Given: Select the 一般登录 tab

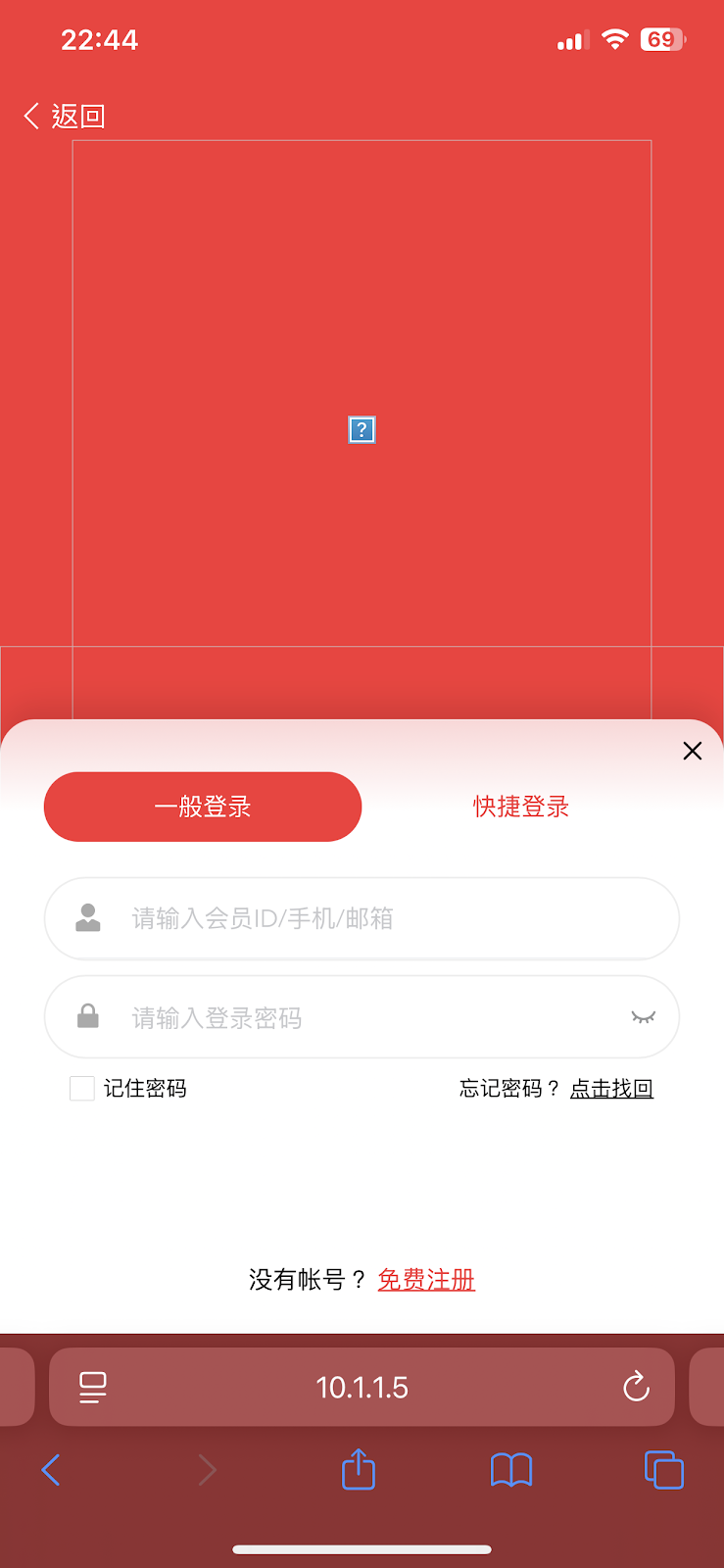Looking at the screenshot, I should (x=203, y=807).
